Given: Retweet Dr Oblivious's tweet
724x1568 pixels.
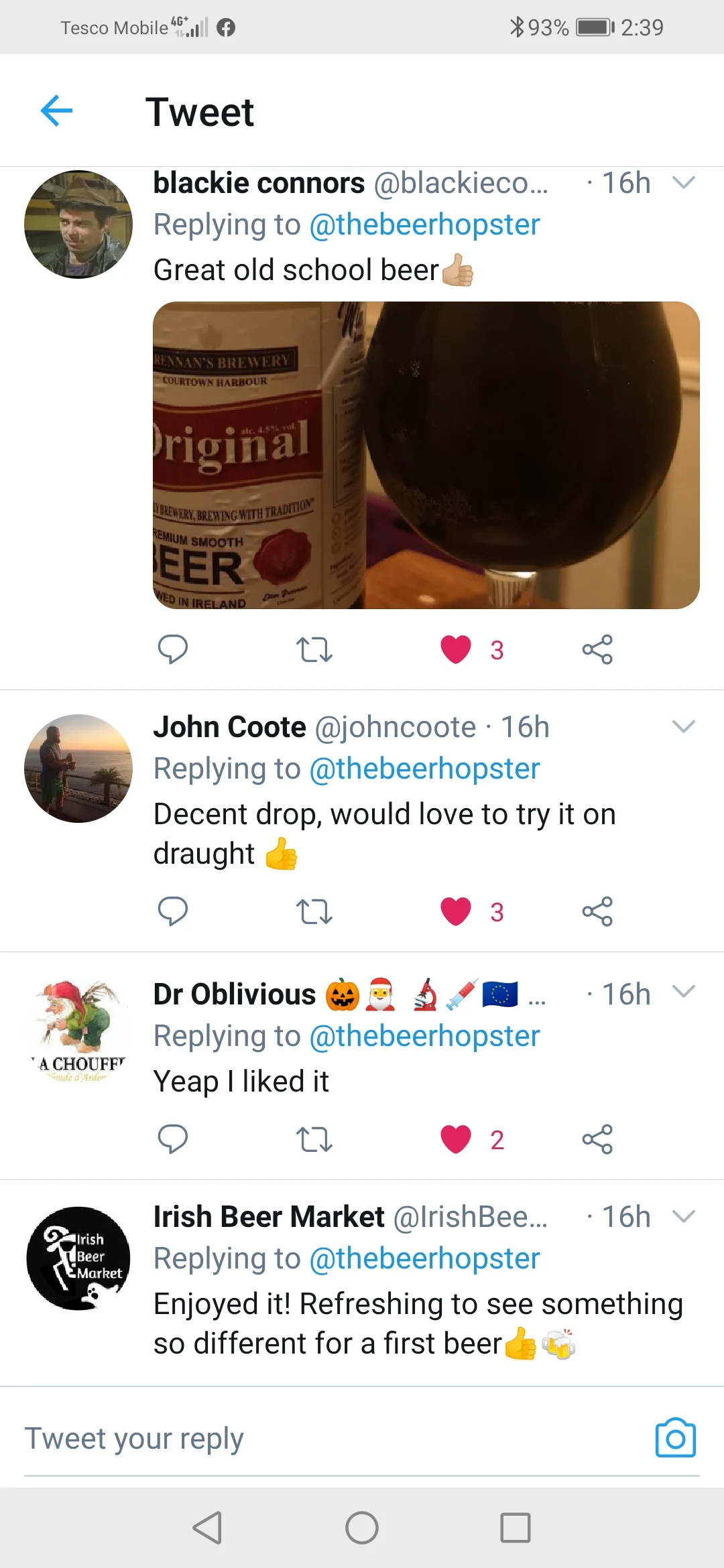Looking at the screenshot, I should tap(314, 1139).
